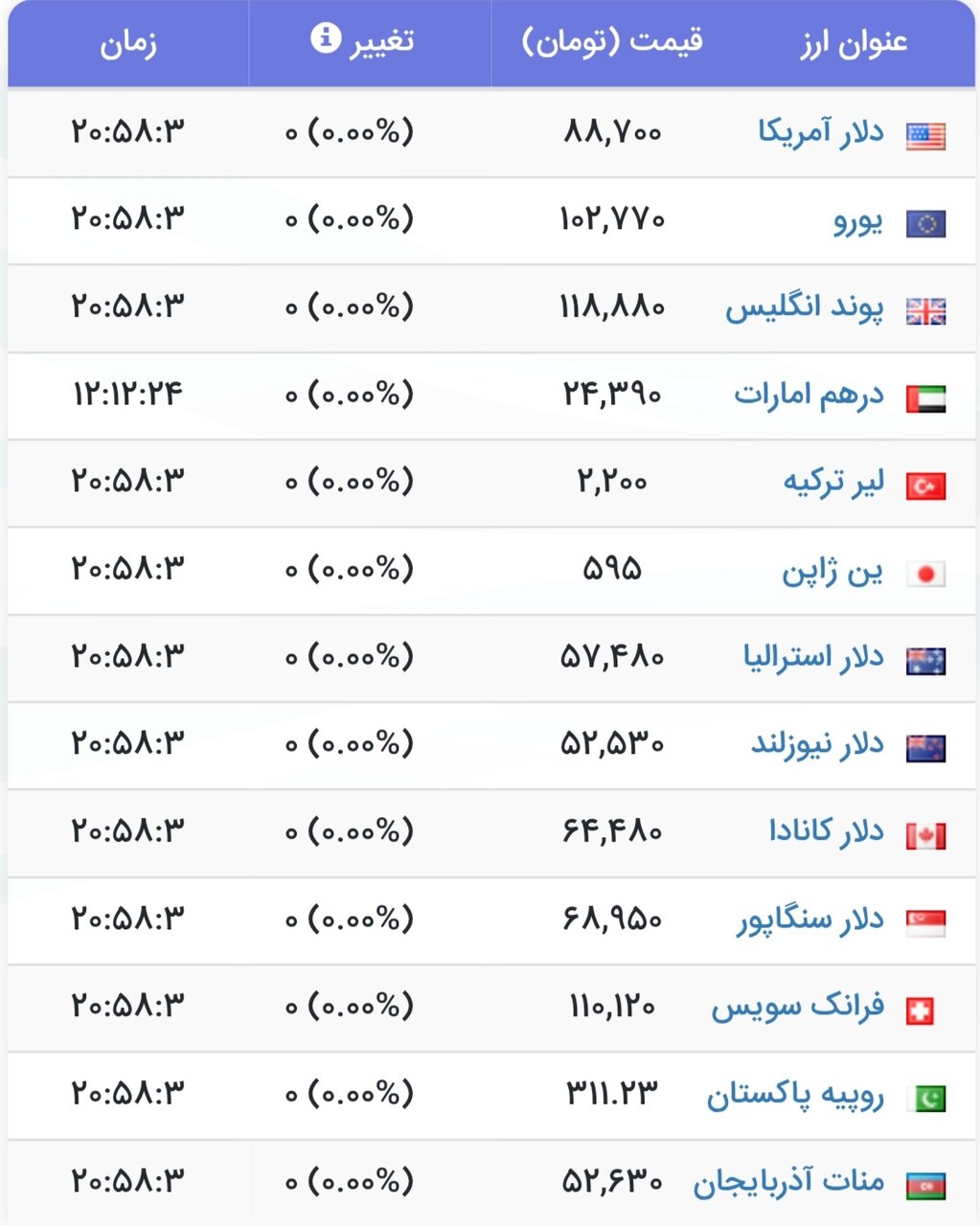This screenshot has height=1226, width=980.
Task: Select the Switzerland flag icon beside فرانک سویس
Action: tap(923, 1007)
